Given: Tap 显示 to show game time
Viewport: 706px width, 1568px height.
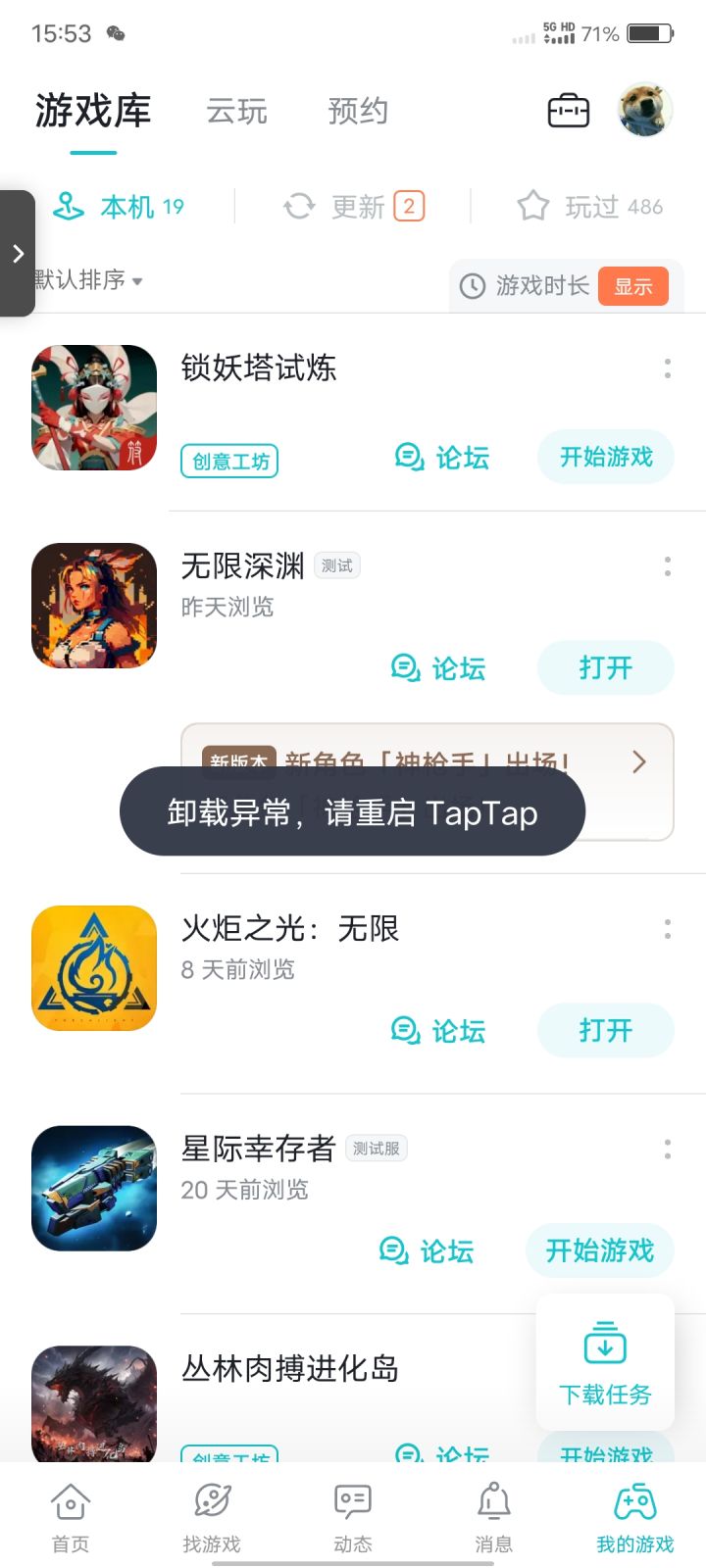Looking at the screenshot, I should (632, 286).
